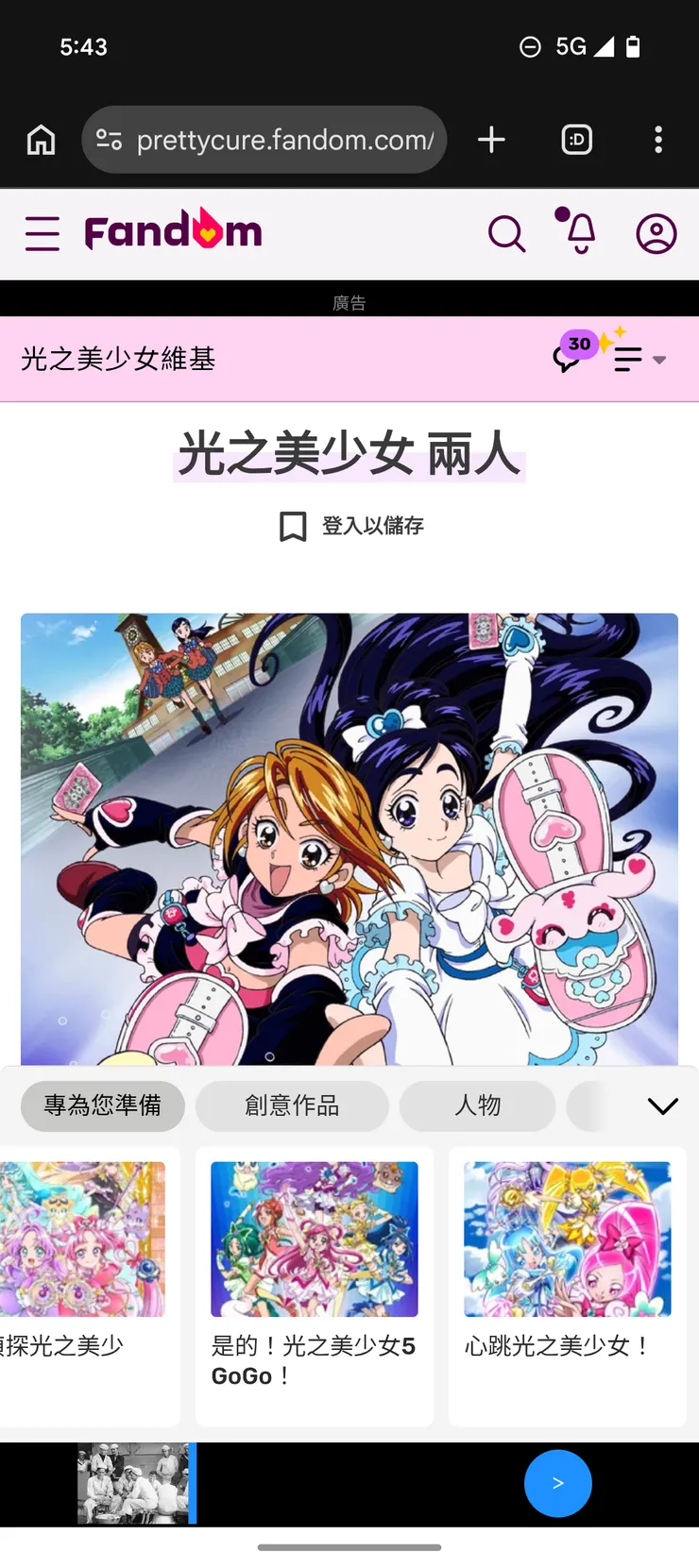Open the Fandom hamburger menu
Image resolution: width=699 pixels, height=1568 pixels.
43,233
